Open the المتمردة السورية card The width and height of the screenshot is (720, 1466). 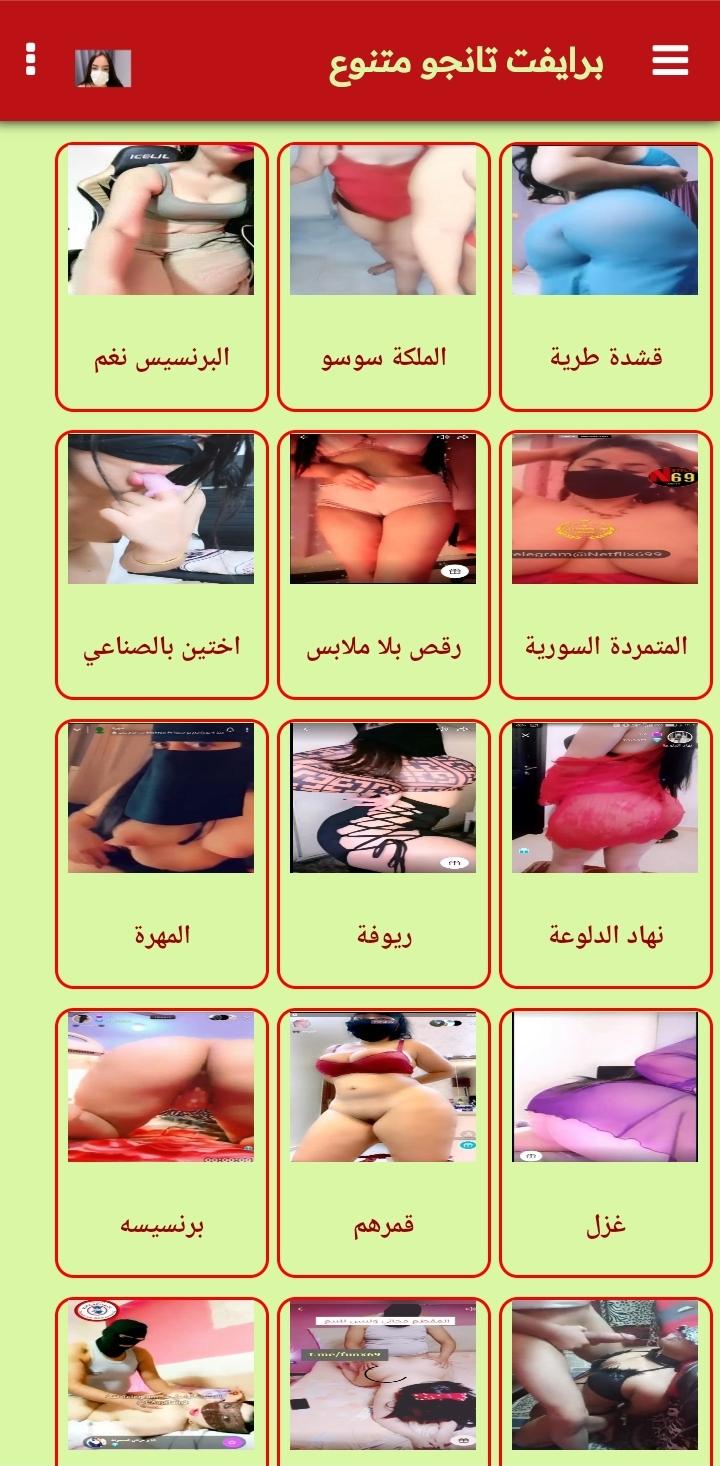pyautogui.click(x=606, y=565)
